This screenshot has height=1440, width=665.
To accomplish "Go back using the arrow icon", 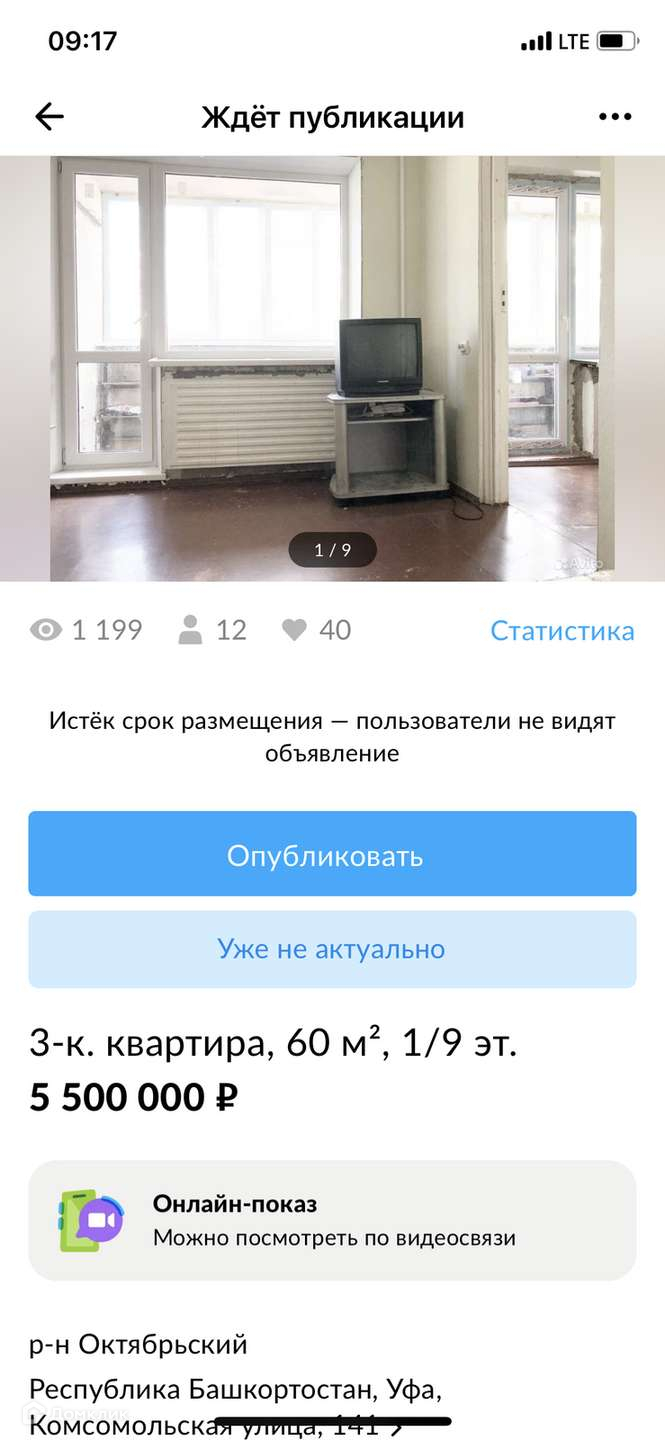I will [49, 117].
